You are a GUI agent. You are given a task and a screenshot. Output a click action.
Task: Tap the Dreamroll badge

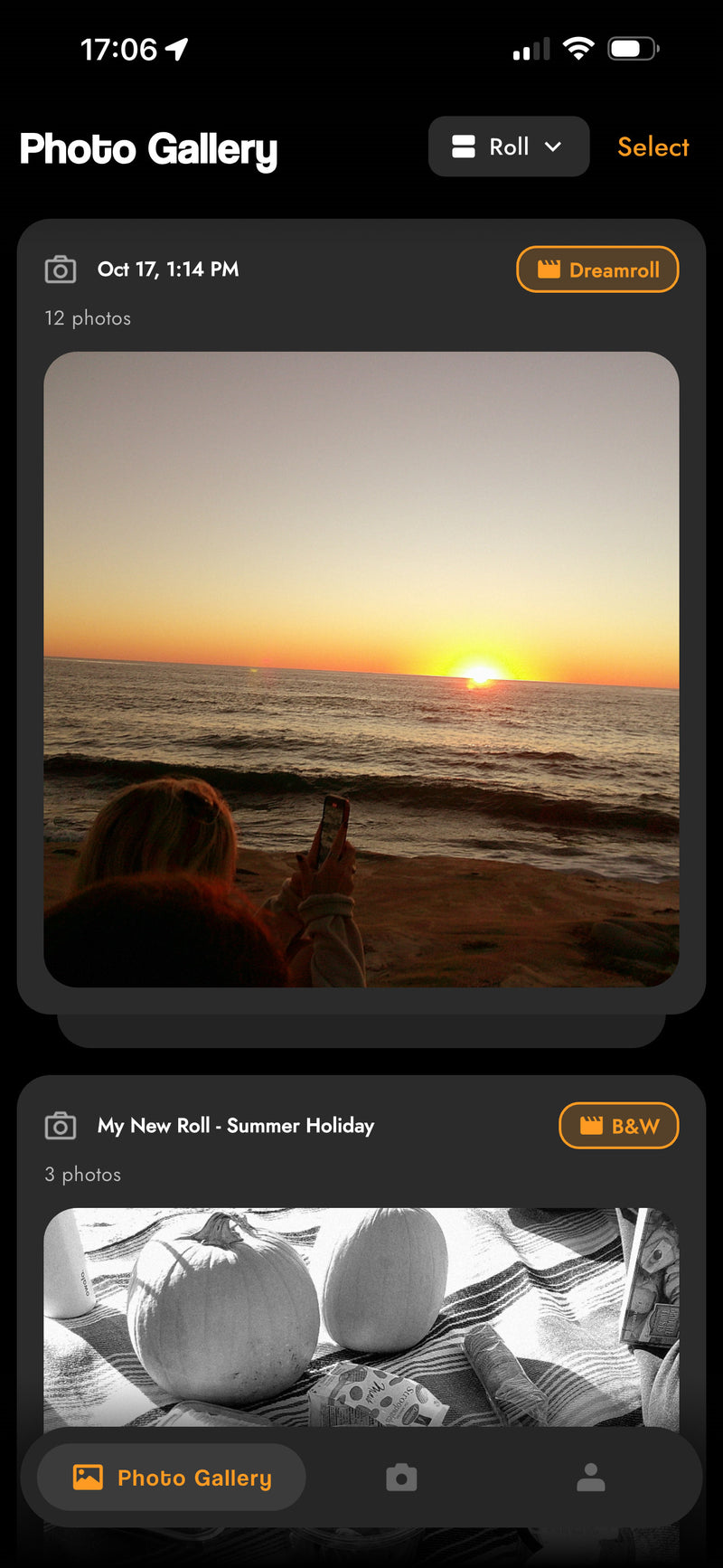tap(597, 269)
